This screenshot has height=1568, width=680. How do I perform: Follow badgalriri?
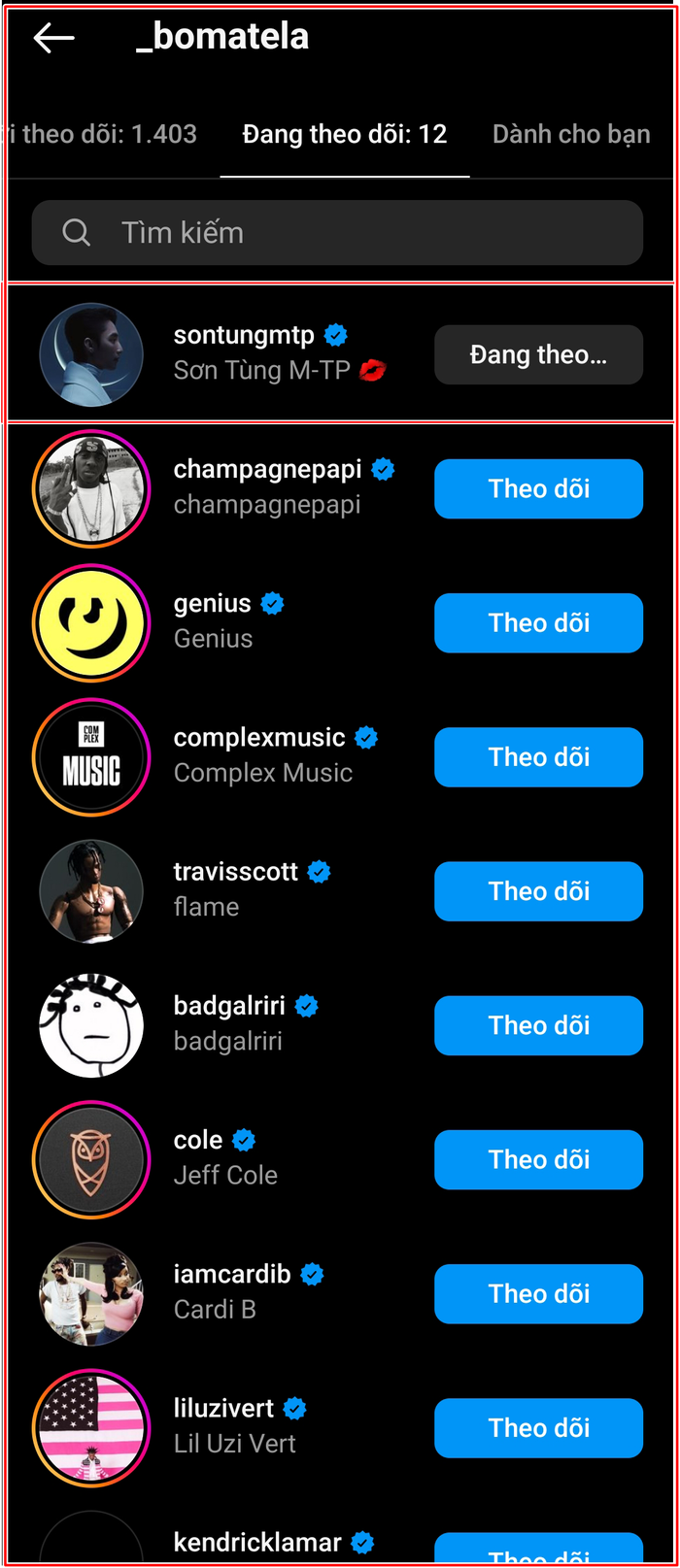538,1024
